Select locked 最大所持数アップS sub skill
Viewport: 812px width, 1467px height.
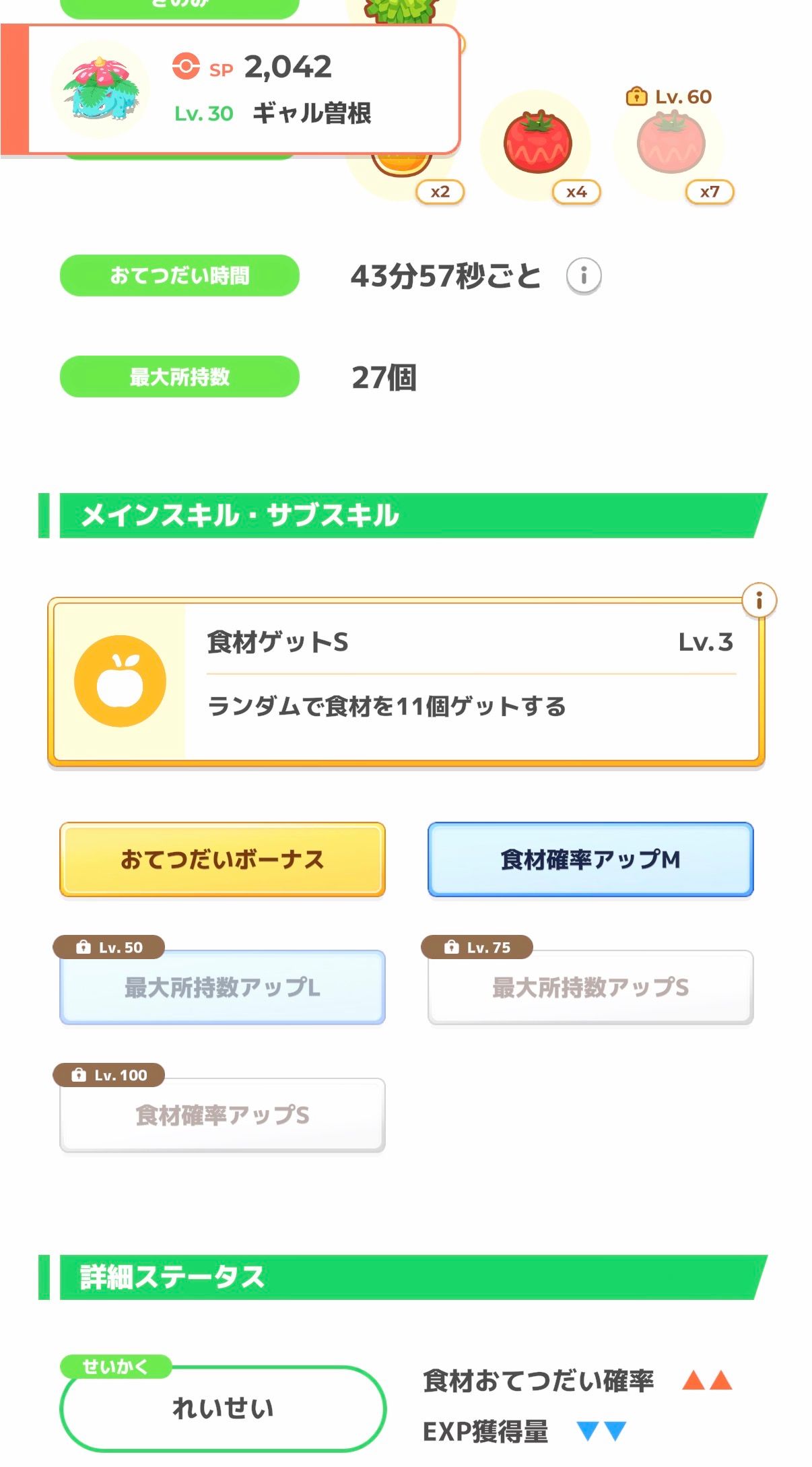pyautogui.click(x=590, y=987)
